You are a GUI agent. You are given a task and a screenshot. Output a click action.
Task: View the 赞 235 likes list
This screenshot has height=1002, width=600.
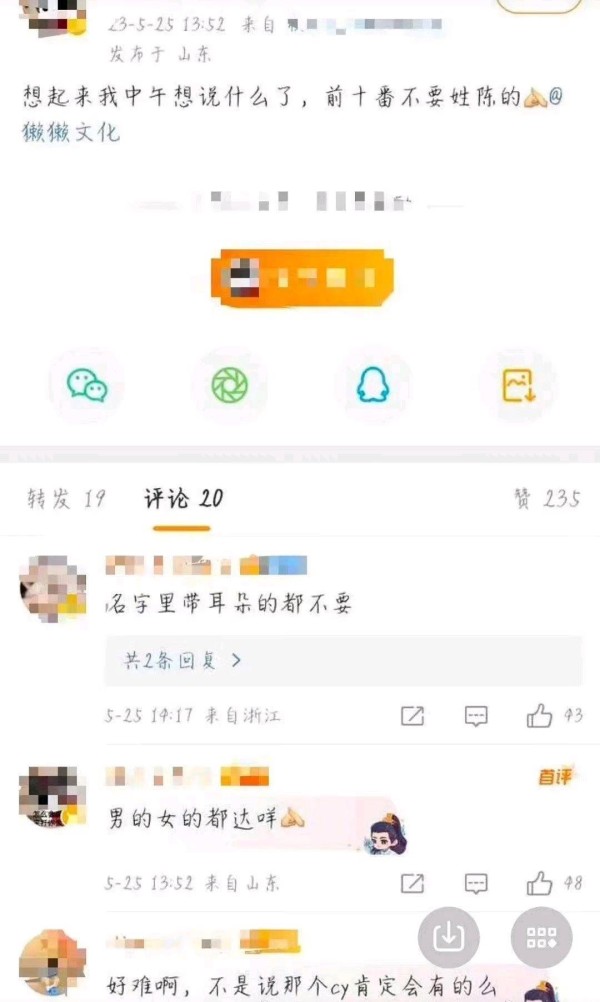[547, 499]
